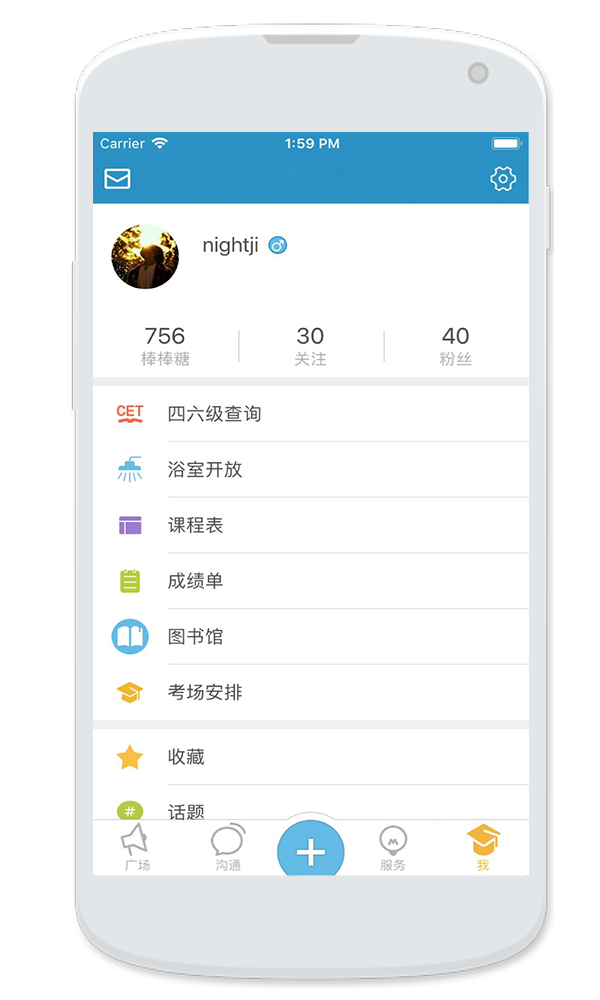Open 浴室开放 bathroom schedule

310,470
